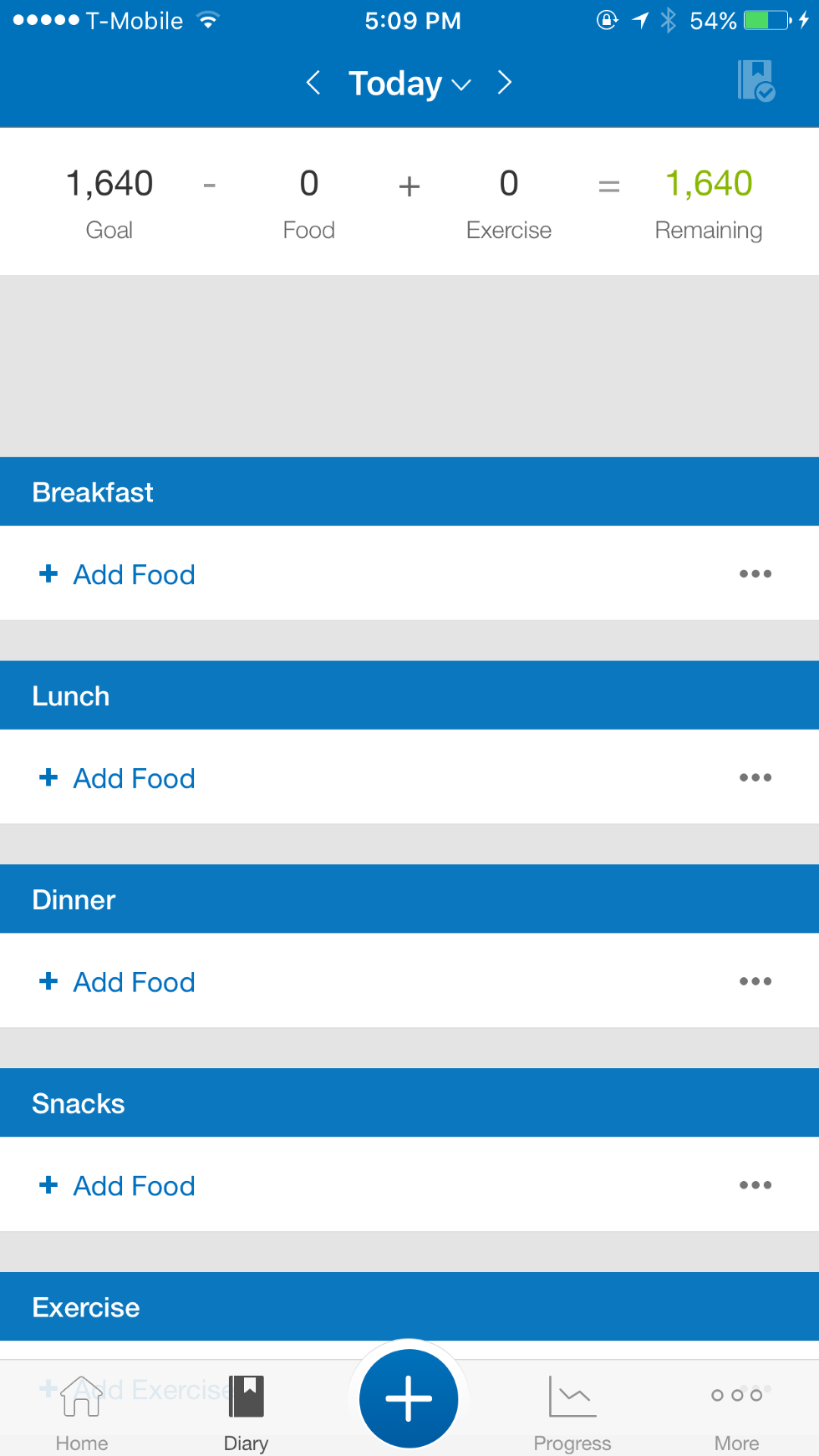Go to the previous day
The height and width of the screenshot is (1456, 819).
click(313, 83)
